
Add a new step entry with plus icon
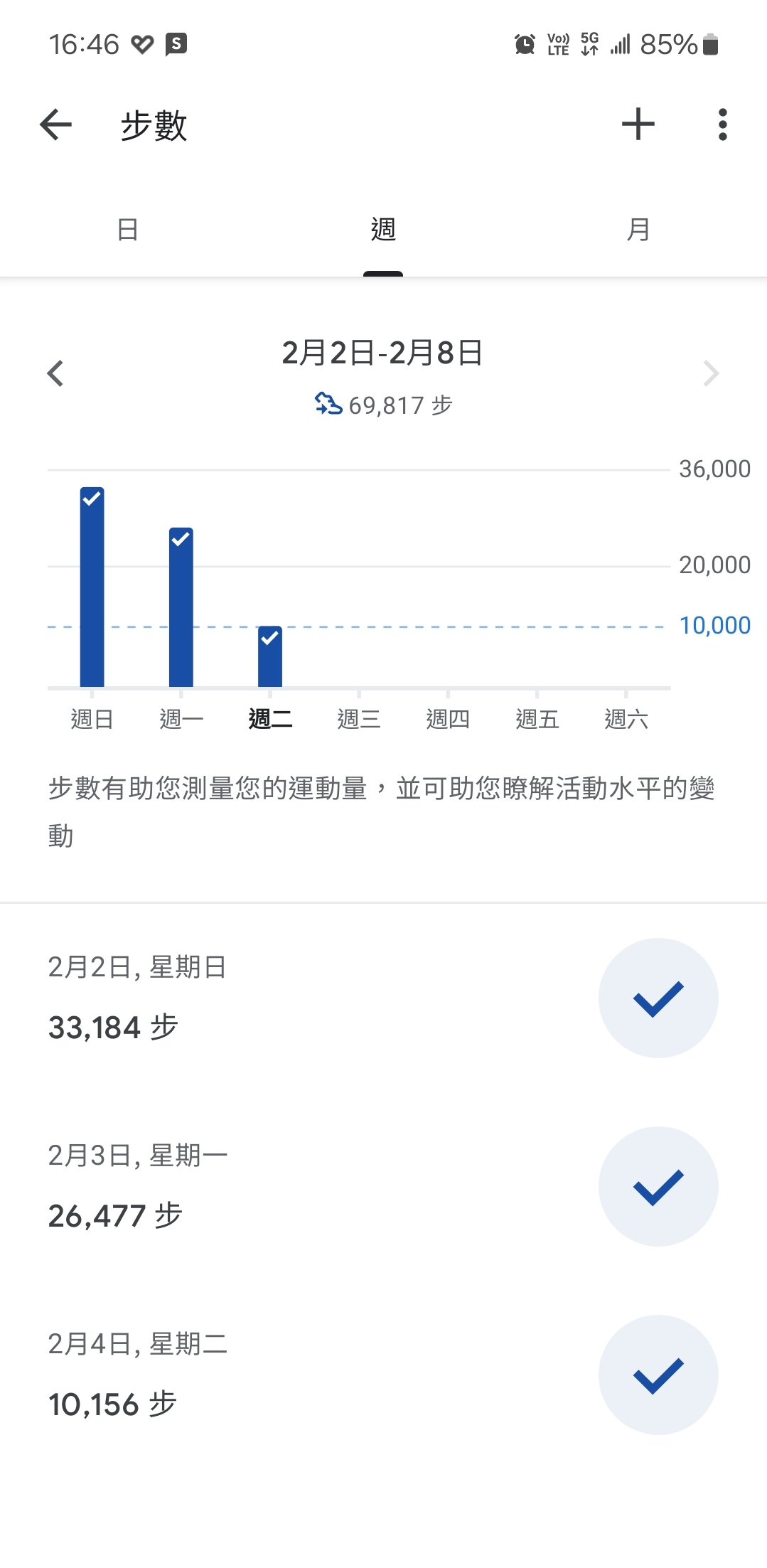pyautogui.click(x=638, y=124)
